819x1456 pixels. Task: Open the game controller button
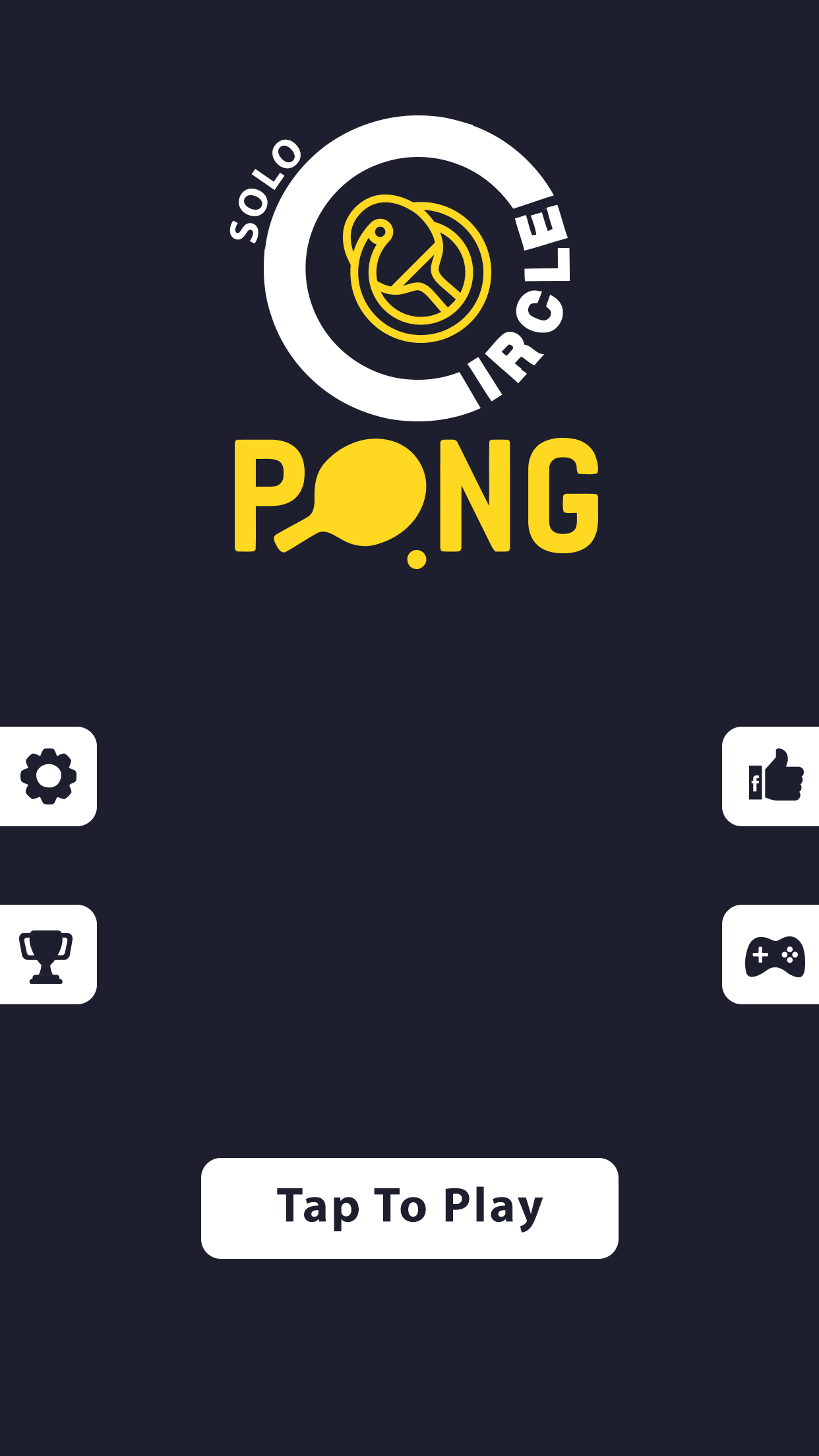[770, 954]
